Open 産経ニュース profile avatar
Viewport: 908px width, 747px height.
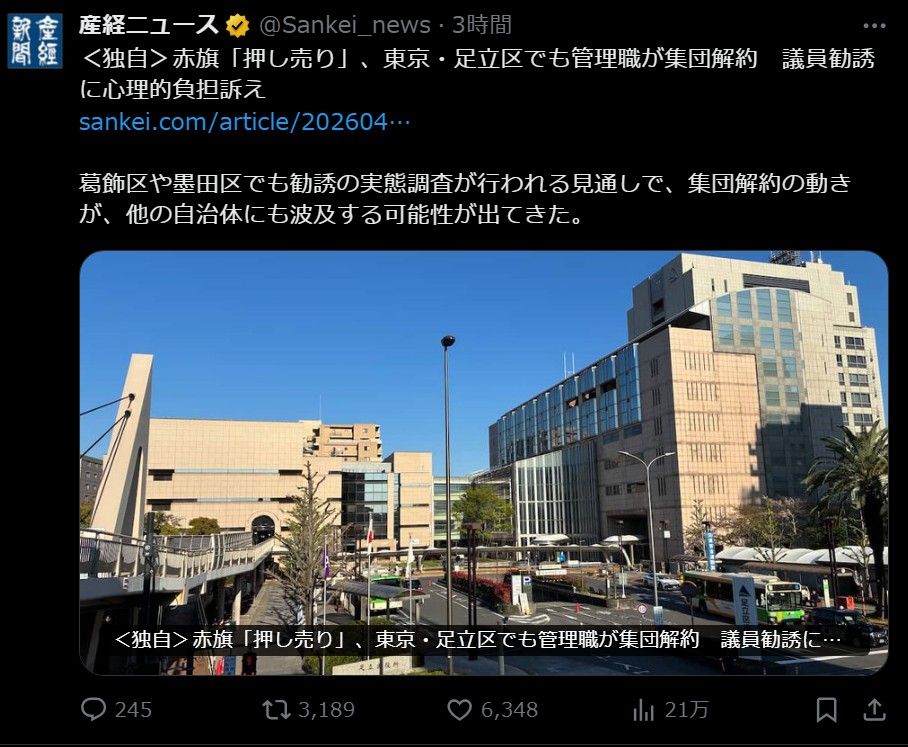click(35, 42)
